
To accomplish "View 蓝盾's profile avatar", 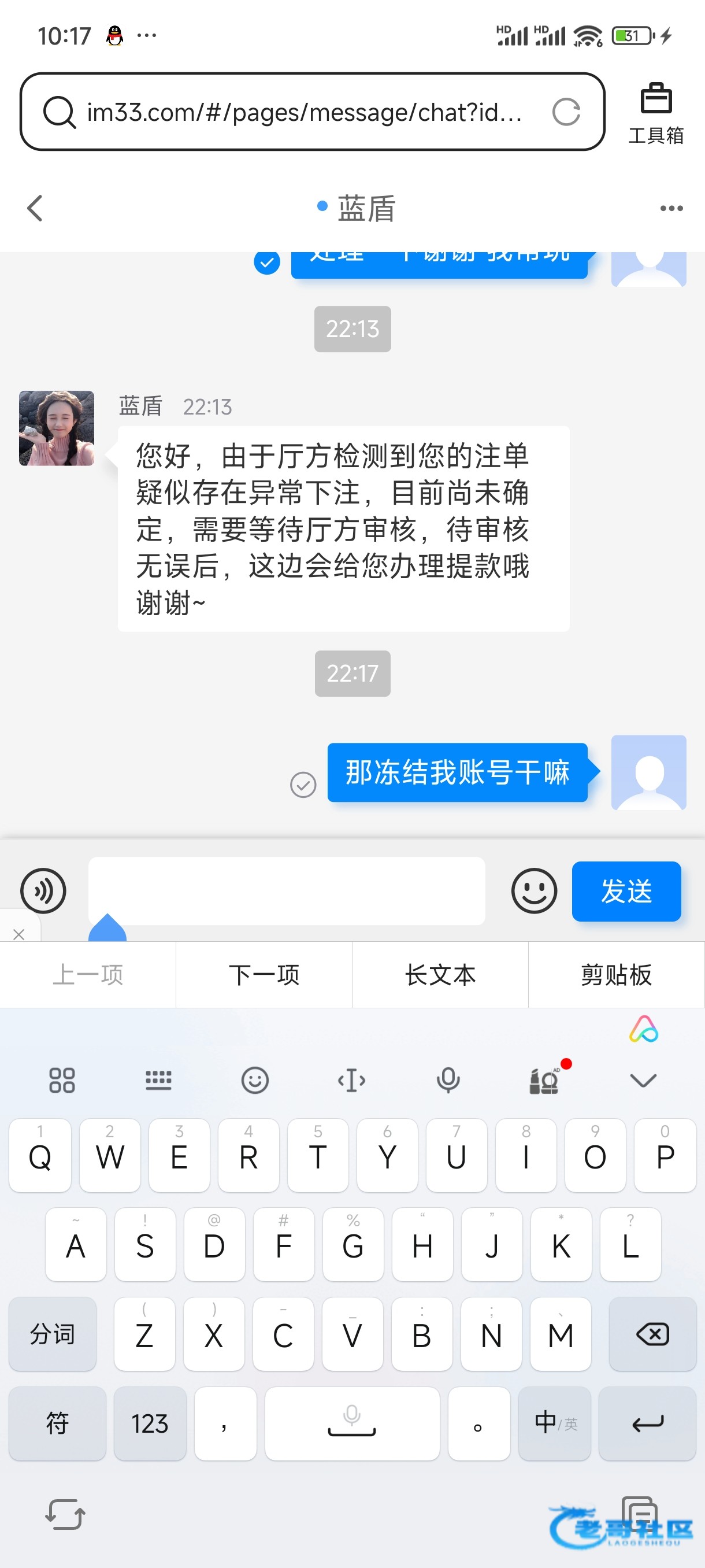I will click(x=57, y=428).
